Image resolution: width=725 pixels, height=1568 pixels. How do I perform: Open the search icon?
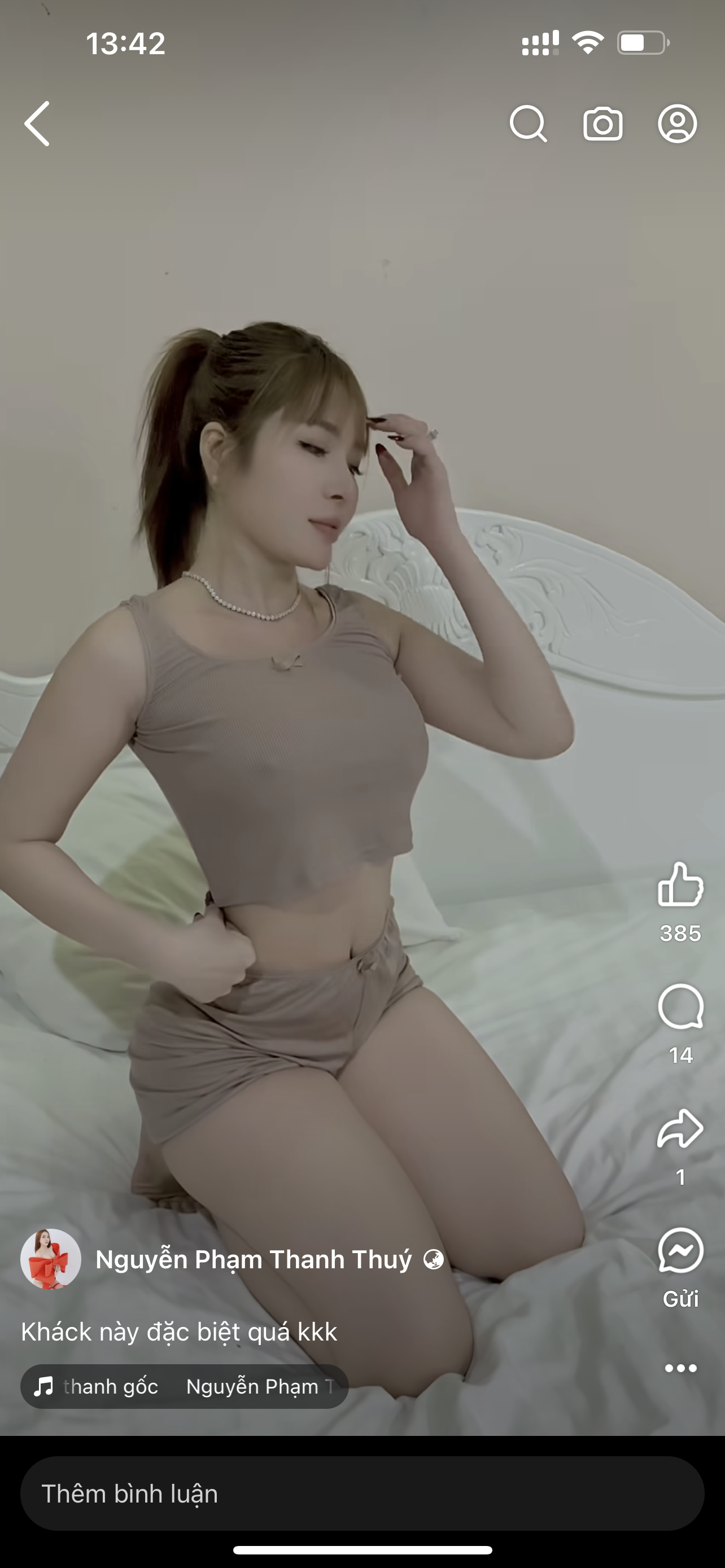point(528,124)
